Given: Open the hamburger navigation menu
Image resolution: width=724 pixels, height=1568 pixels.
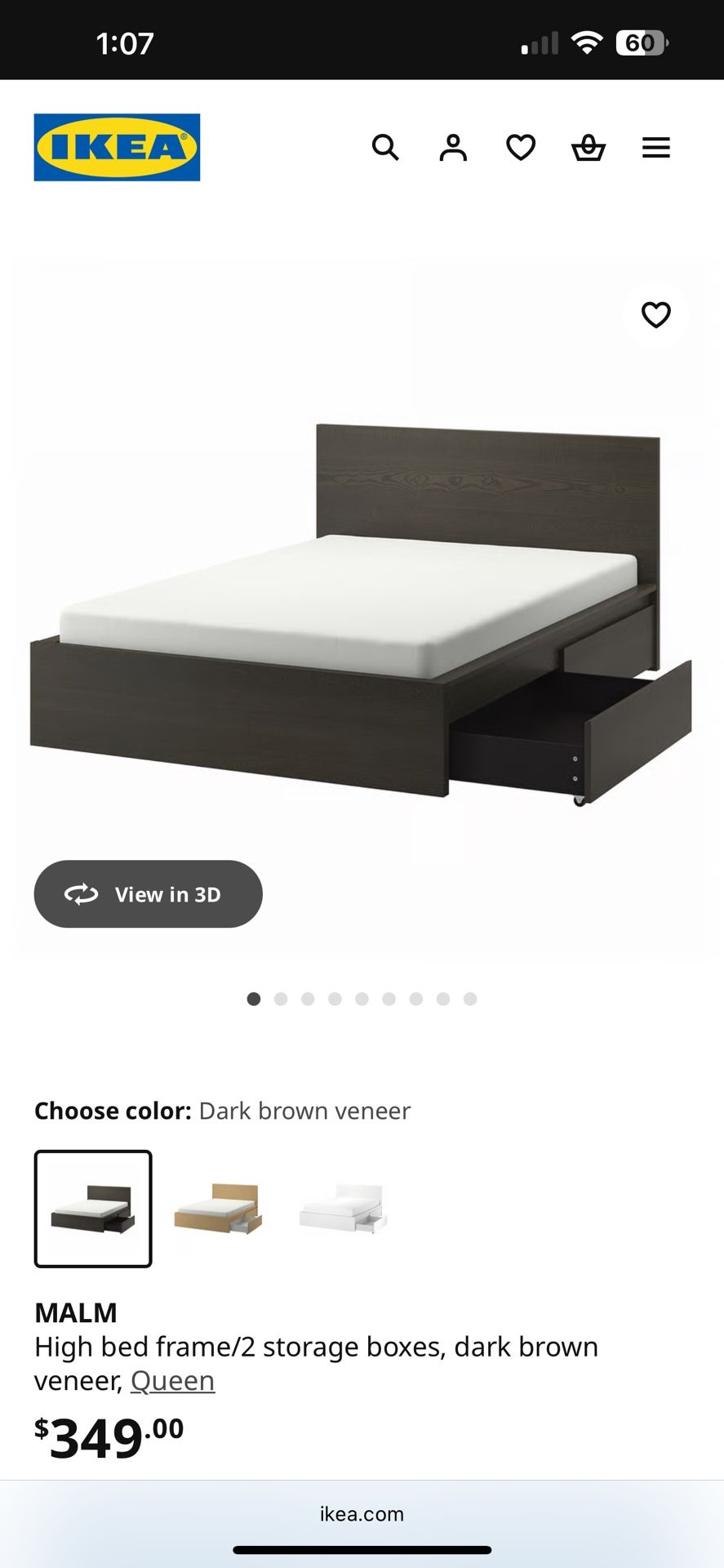Looking at the screenshot, I should coord(655,148).
